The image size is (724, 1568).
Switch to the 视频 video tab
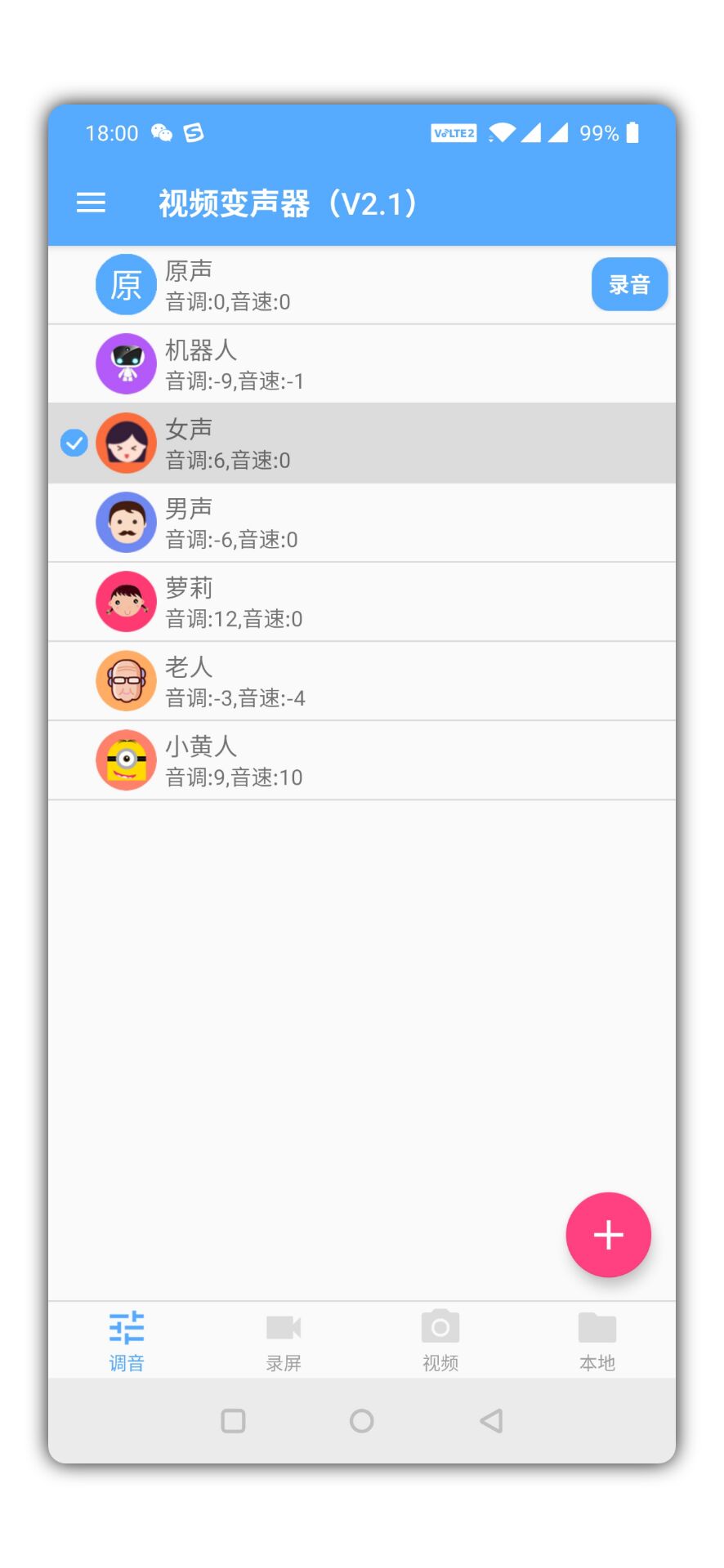coord(440,1339)
